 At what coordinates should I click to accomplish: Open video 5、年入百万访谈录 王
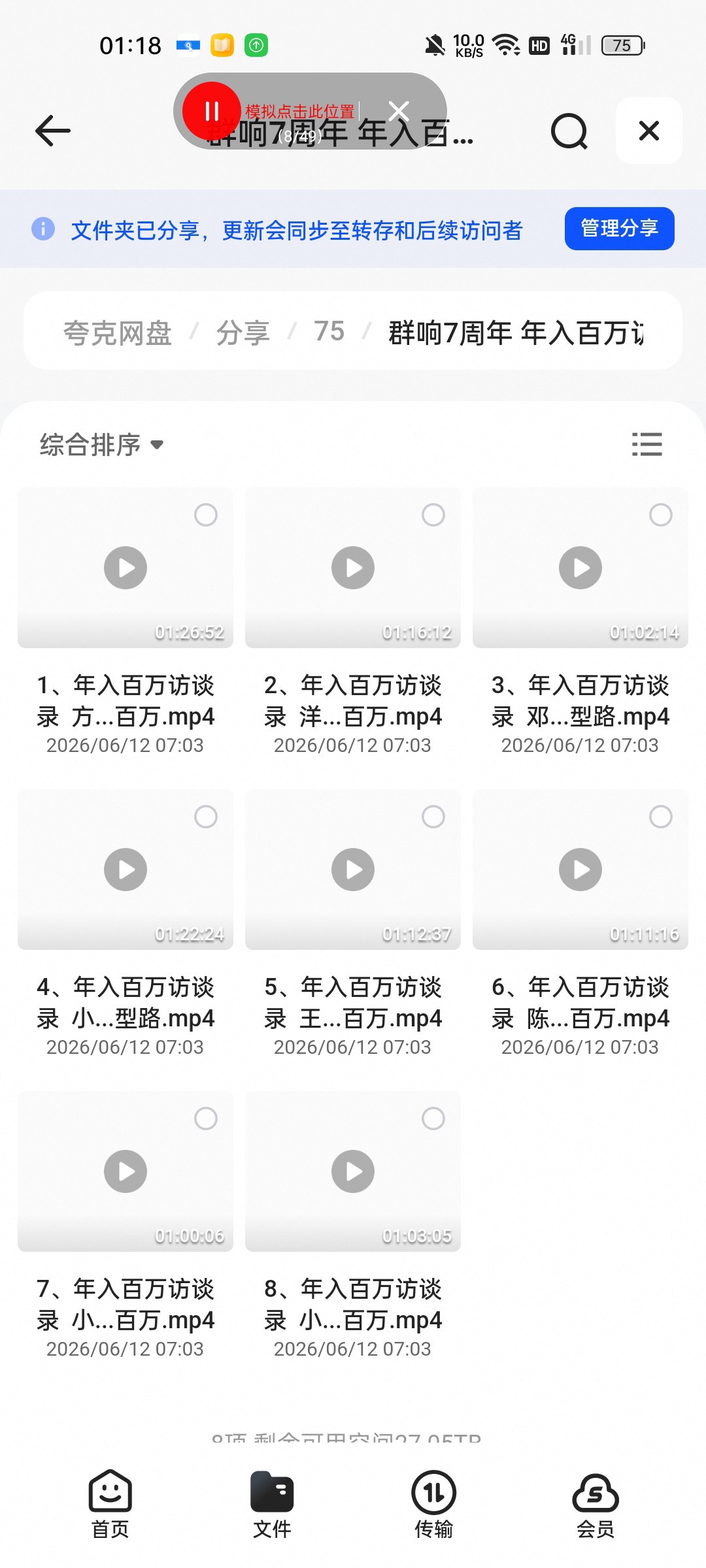tap(353, 870)
